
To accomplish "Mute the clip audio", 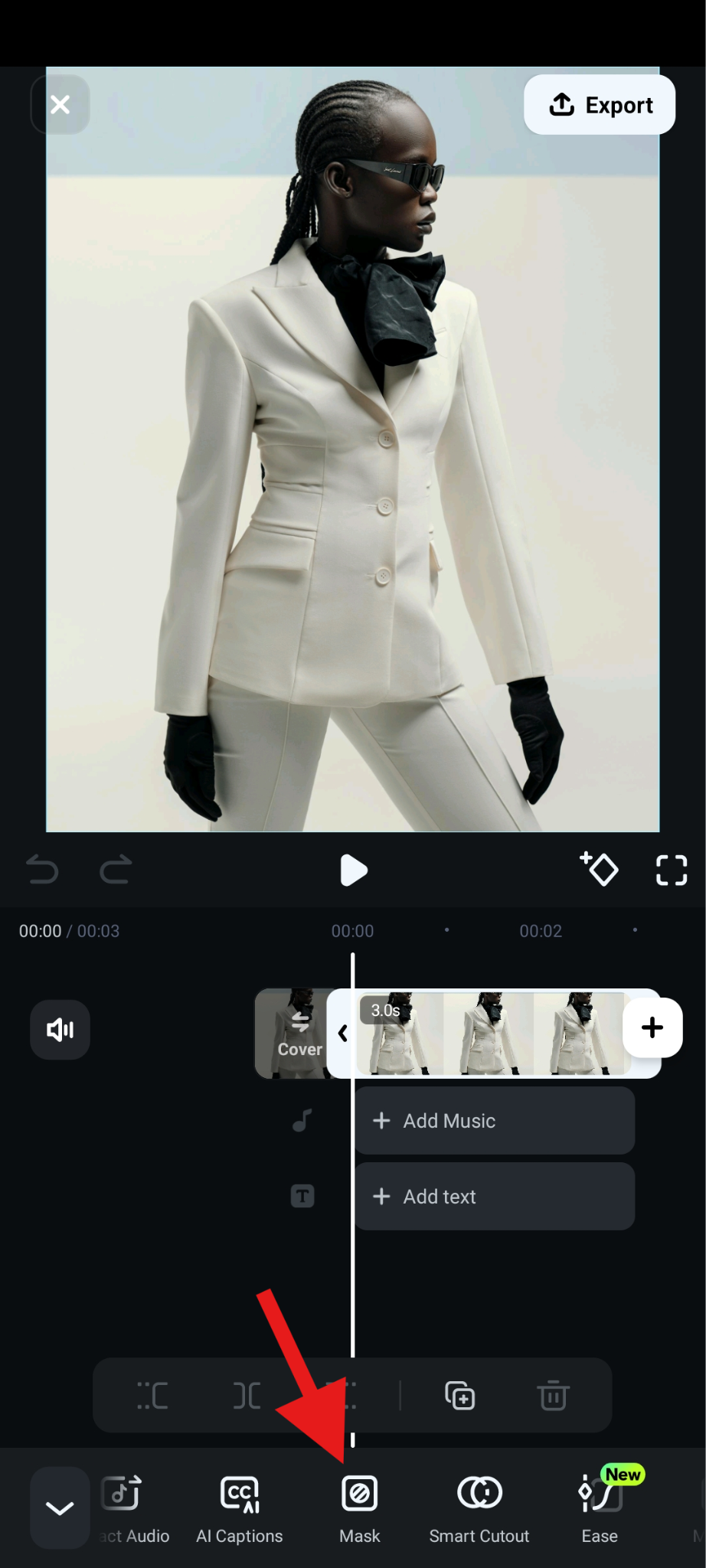I will coord(60,1030).
